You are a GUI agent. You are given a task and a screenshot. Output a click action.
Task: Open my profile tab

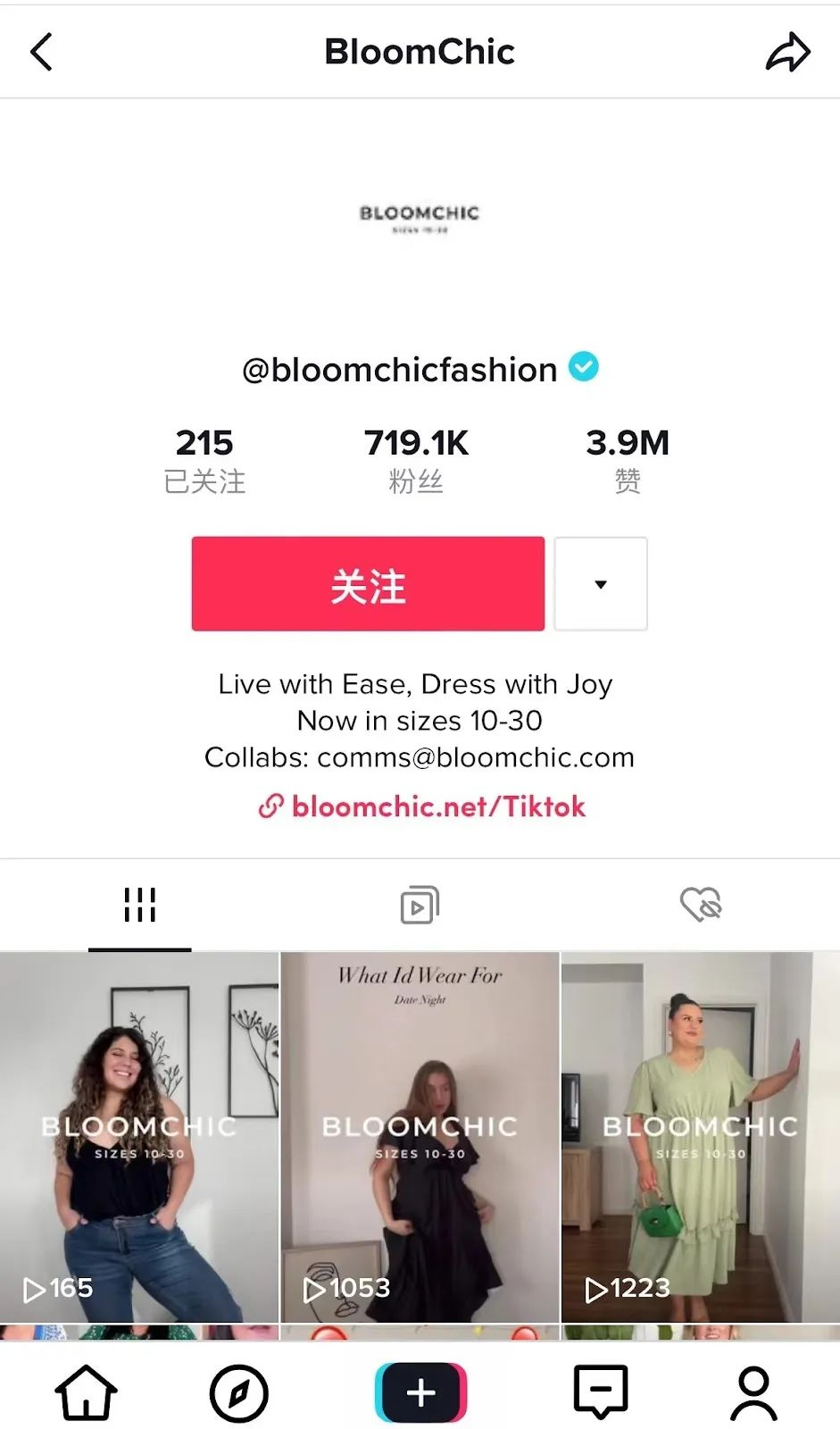point(754,1391)
